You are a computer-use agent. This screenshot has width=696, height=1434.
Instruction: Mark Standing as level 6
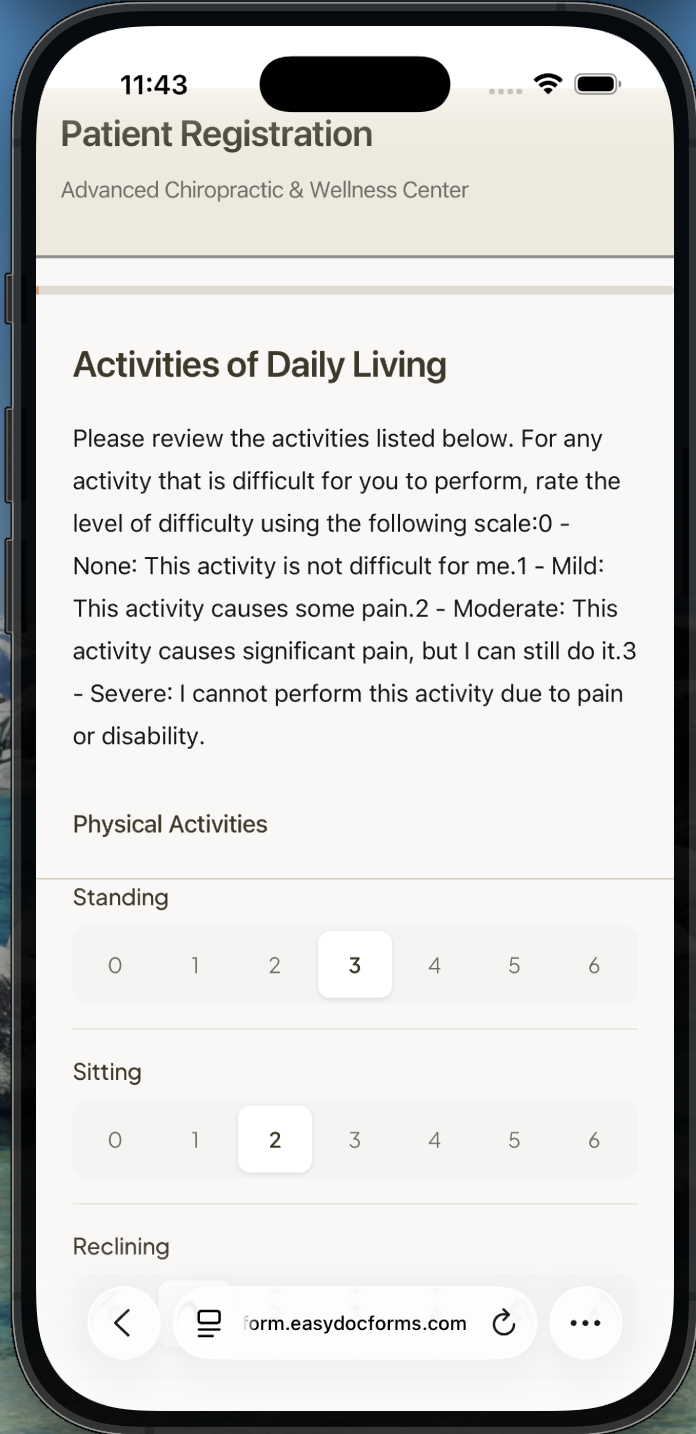(x=594, y=965)
